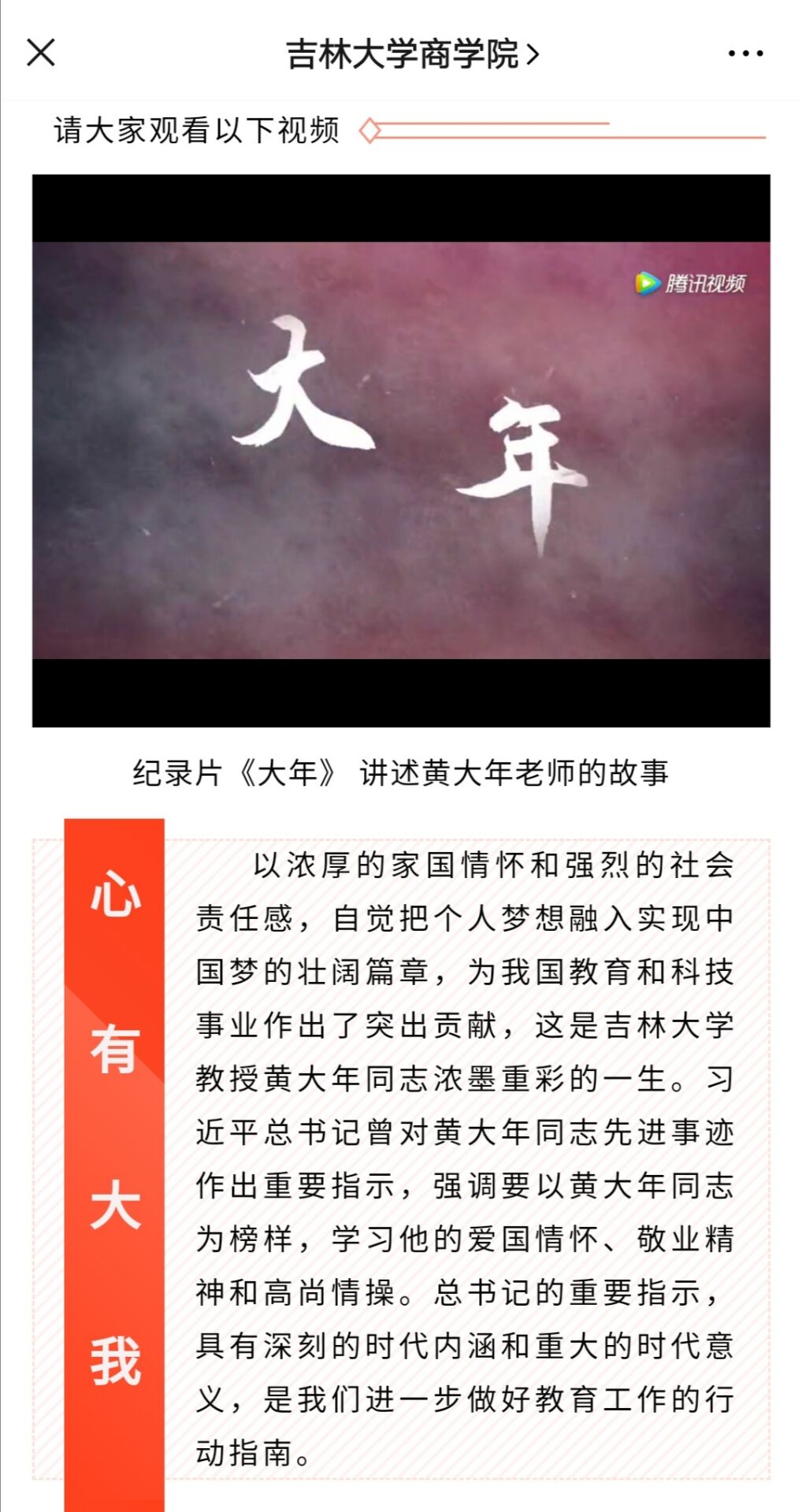Close the article page
This screenshot has height=1512, width=802.
[x=41, y=54]
